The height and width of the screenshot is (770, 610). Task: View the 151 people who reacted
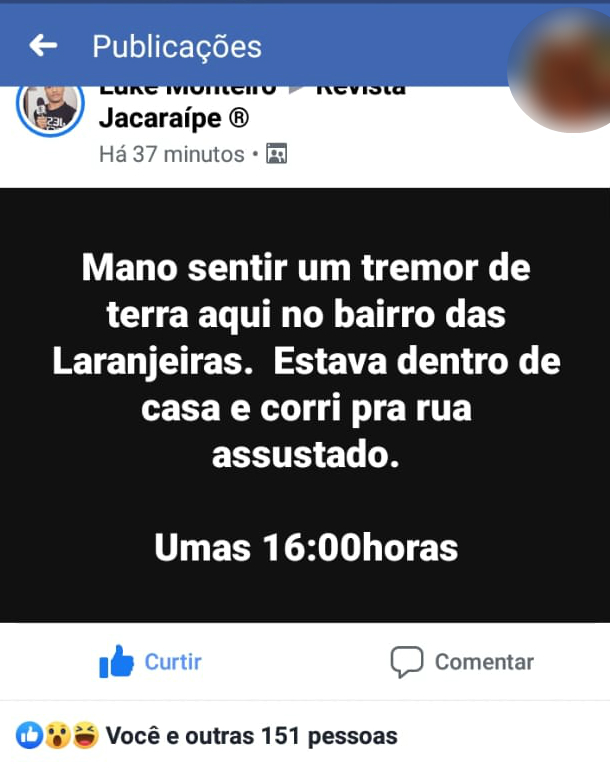(250, 737)
